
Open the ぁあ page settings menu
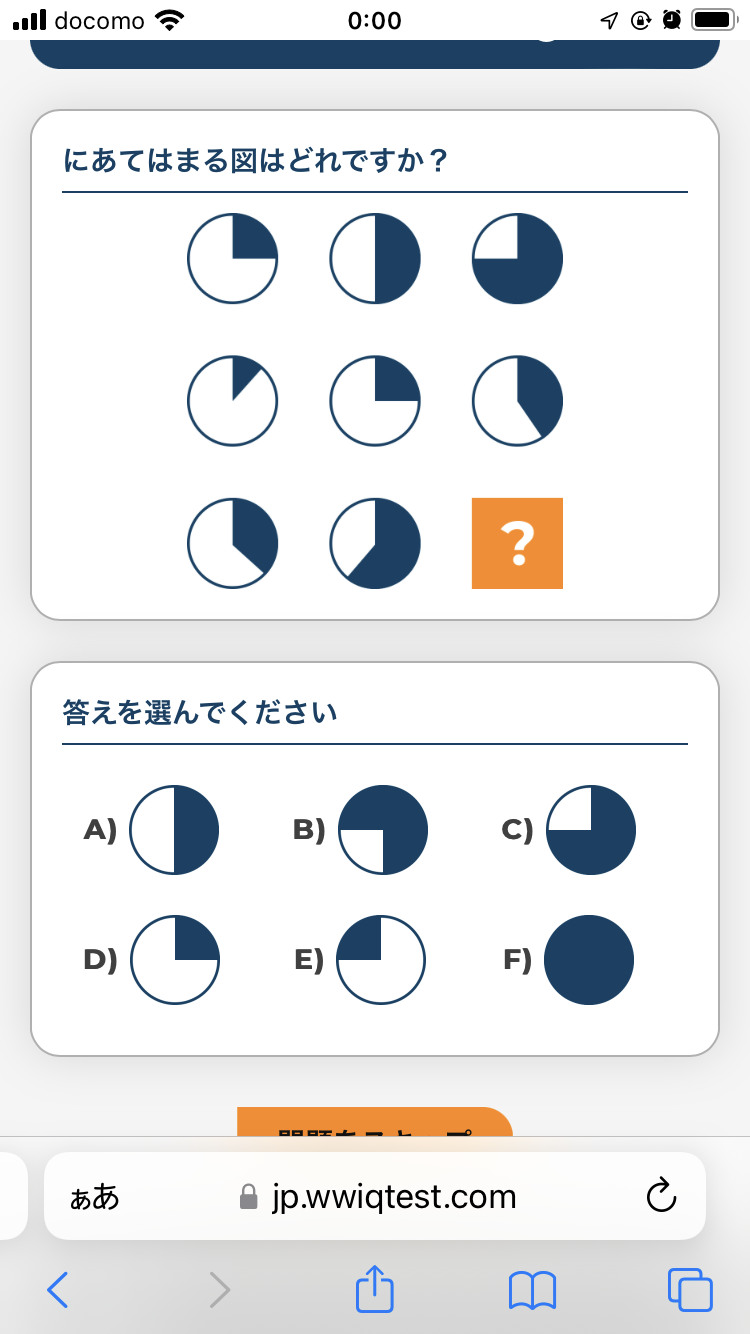point(94,1197)
